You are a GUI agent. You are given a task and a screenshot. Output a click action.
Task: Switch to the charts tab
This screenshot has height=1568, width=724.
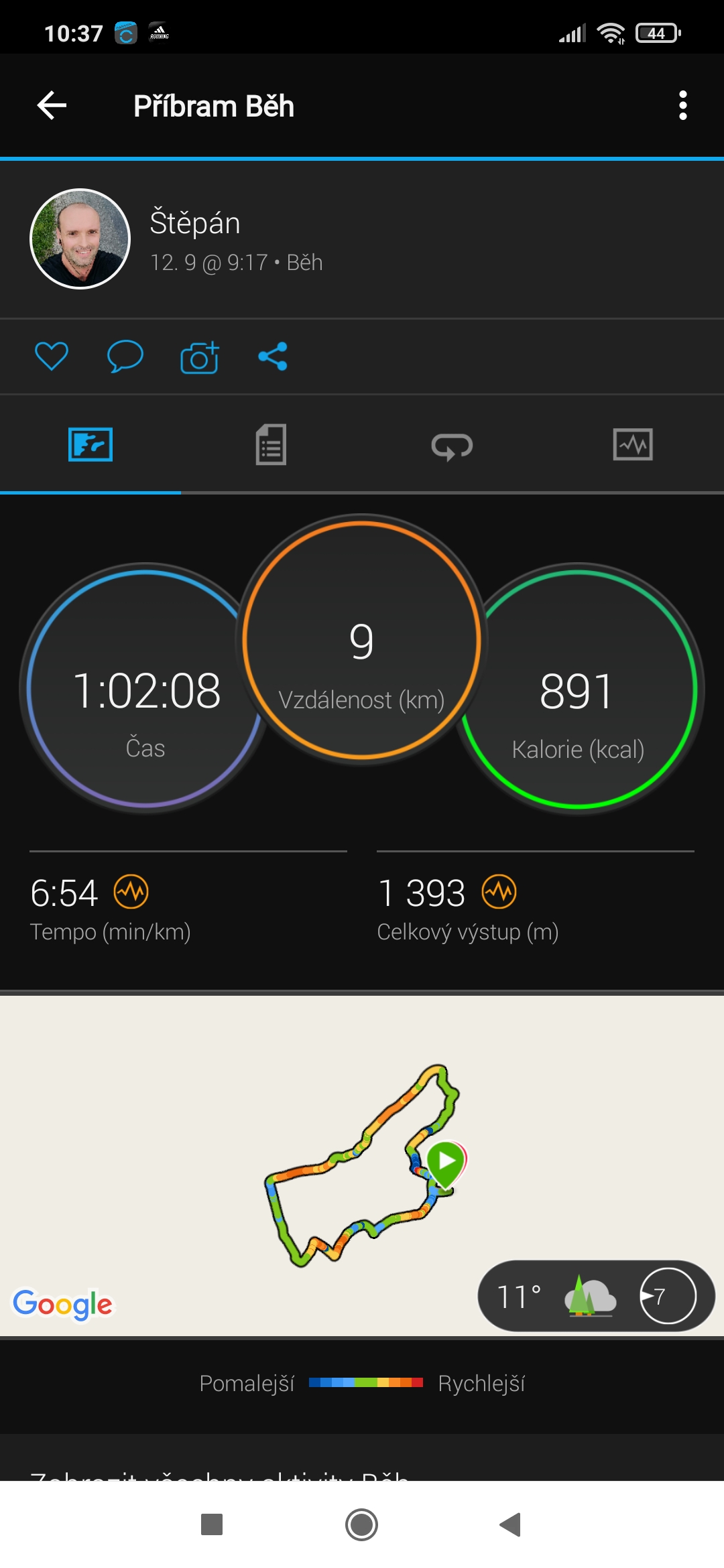tap(633, 445)
